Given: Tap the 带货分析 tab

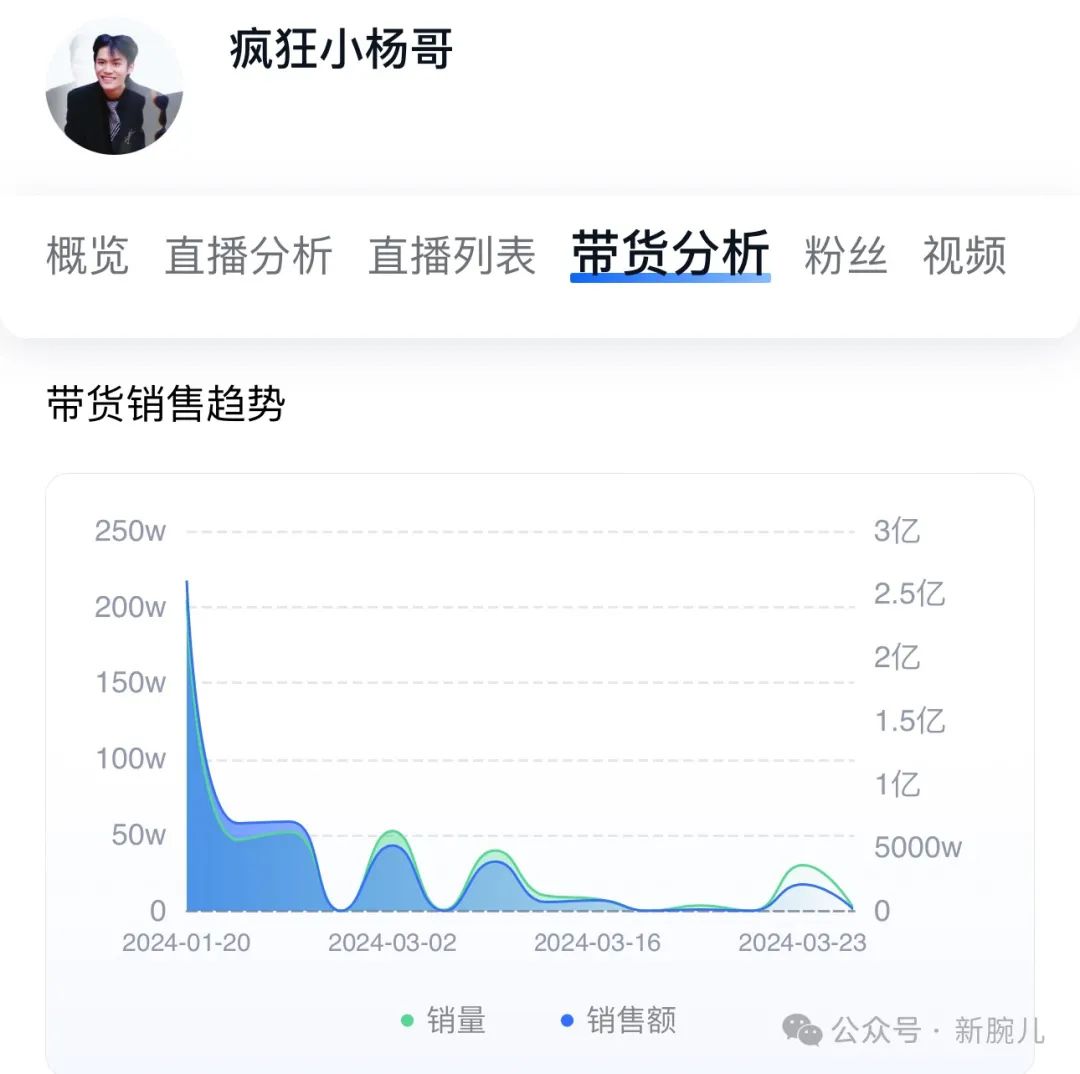Looking at the screenshot, I should click(x=670, y=254).
